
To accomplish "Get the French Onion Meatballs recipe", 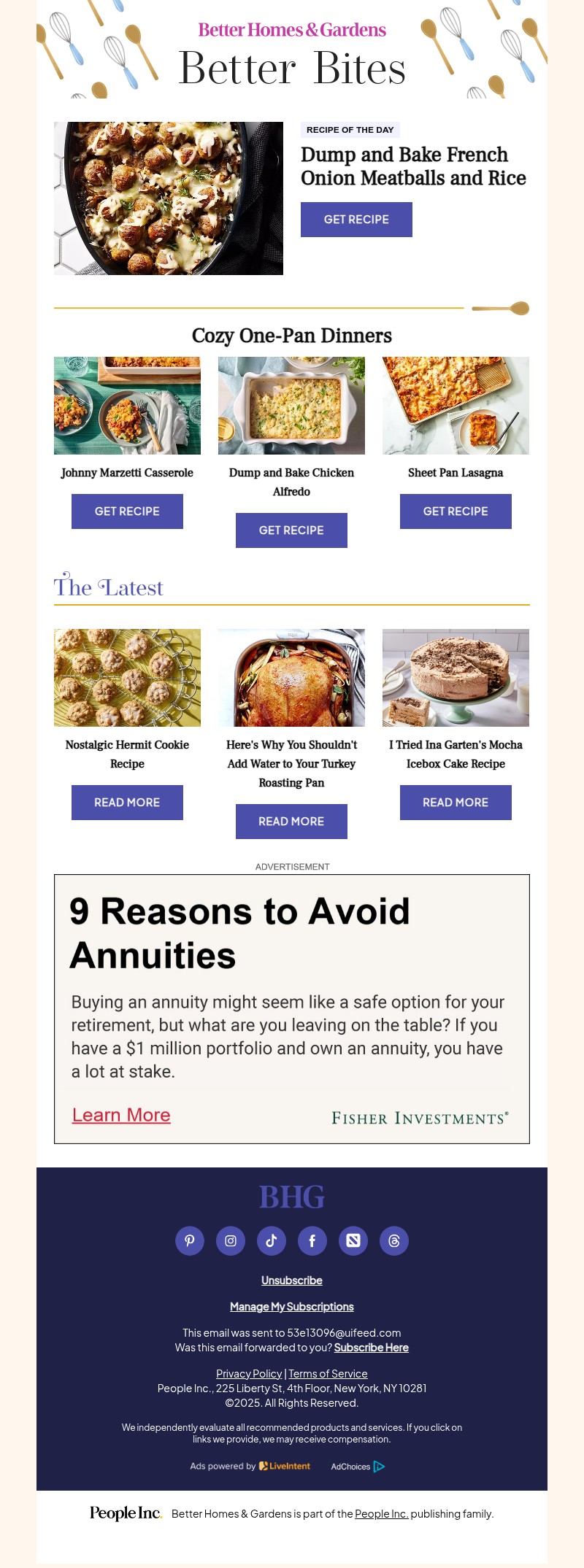I will click(x=356, y=219).
